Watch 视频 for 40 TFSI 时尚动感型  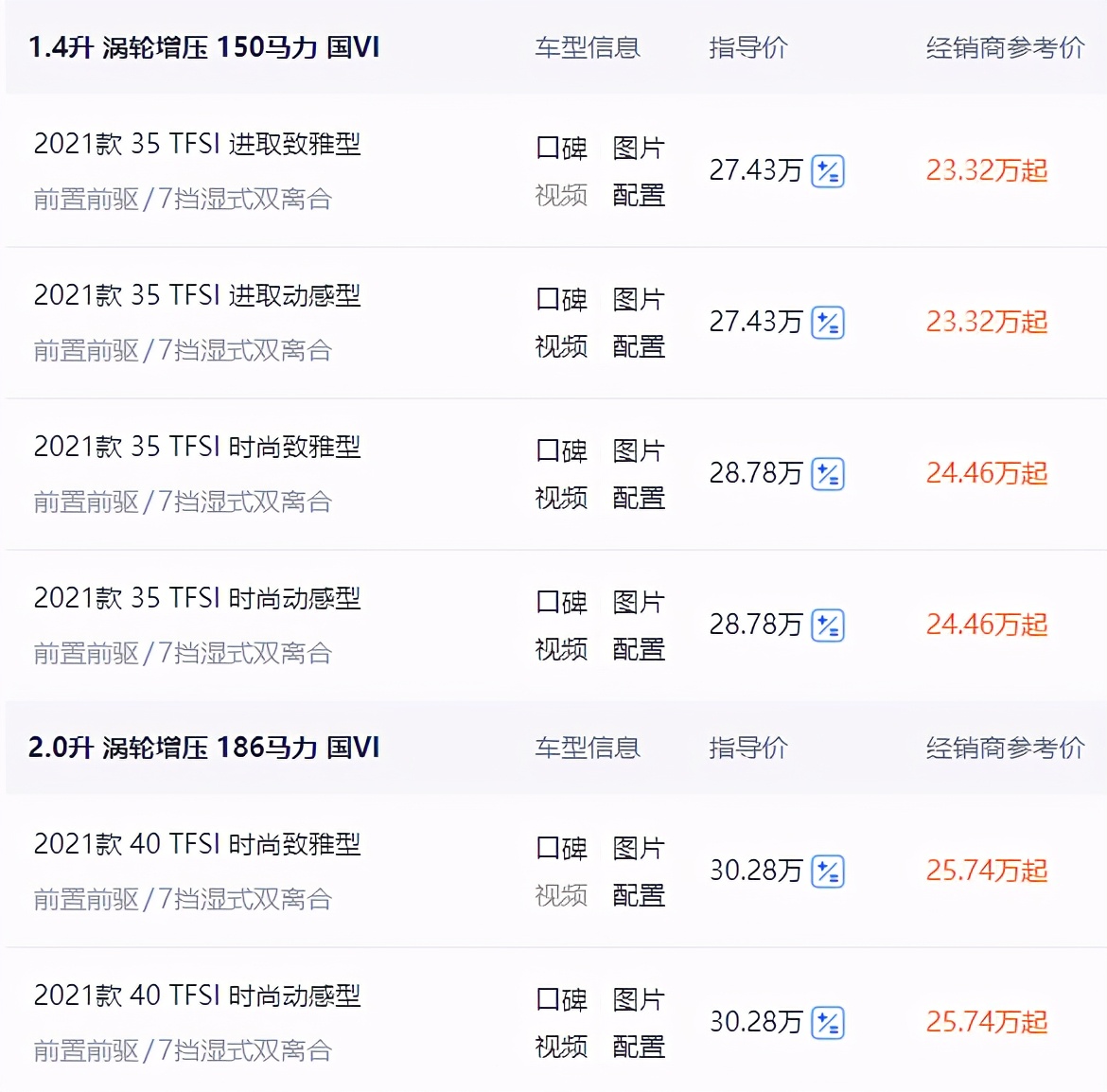[561, 1048]
